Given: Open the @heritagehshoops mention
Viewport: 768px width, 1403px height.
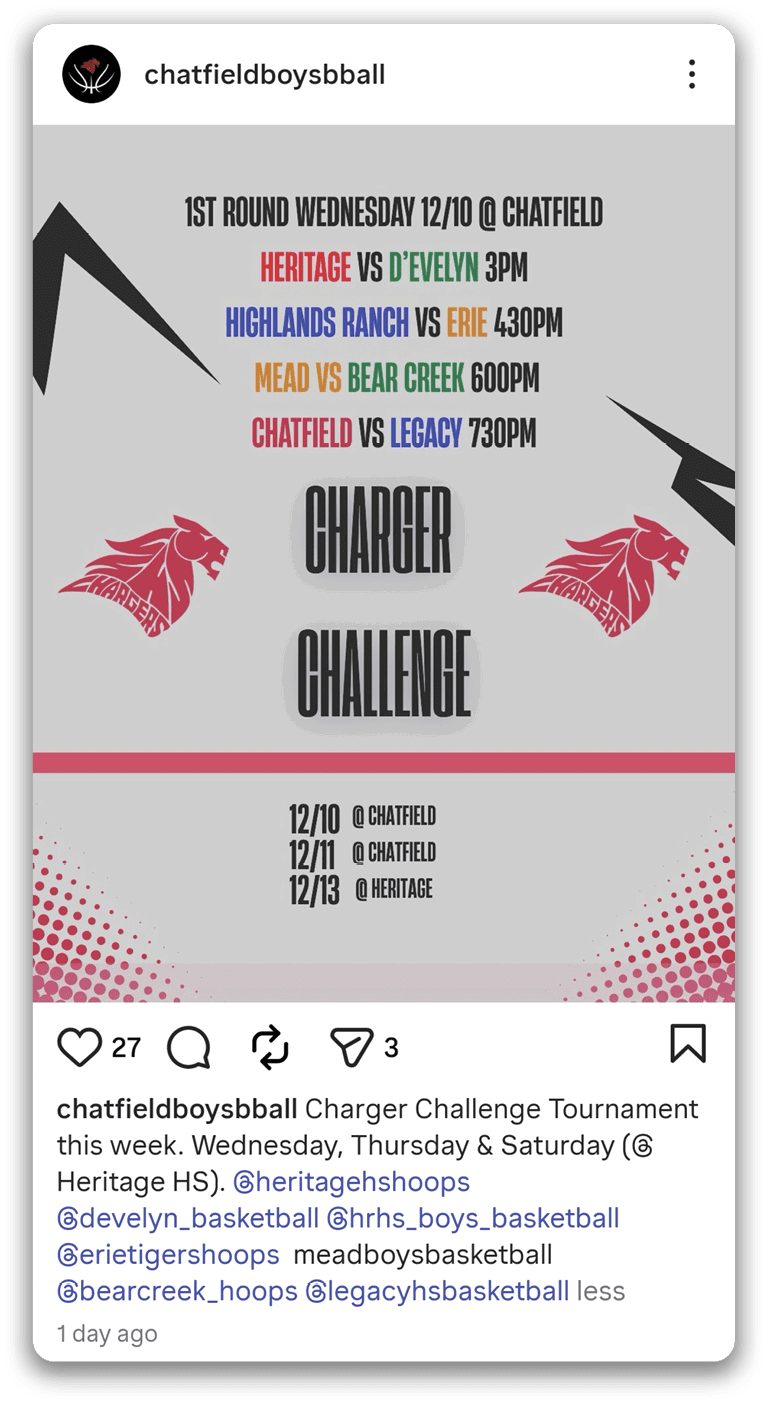Looking at the screenshot, I should coord(352,1182).
